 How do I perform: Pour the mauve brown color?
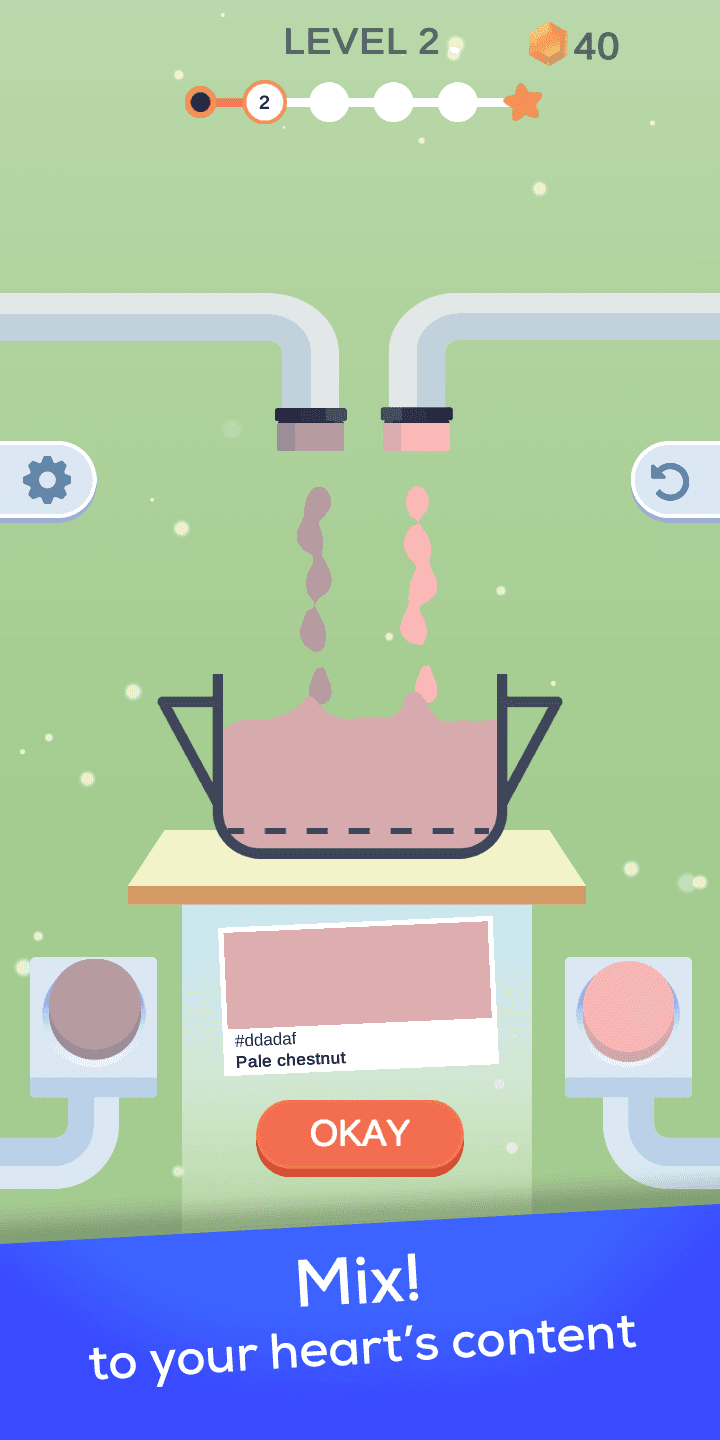(95, 1006)
